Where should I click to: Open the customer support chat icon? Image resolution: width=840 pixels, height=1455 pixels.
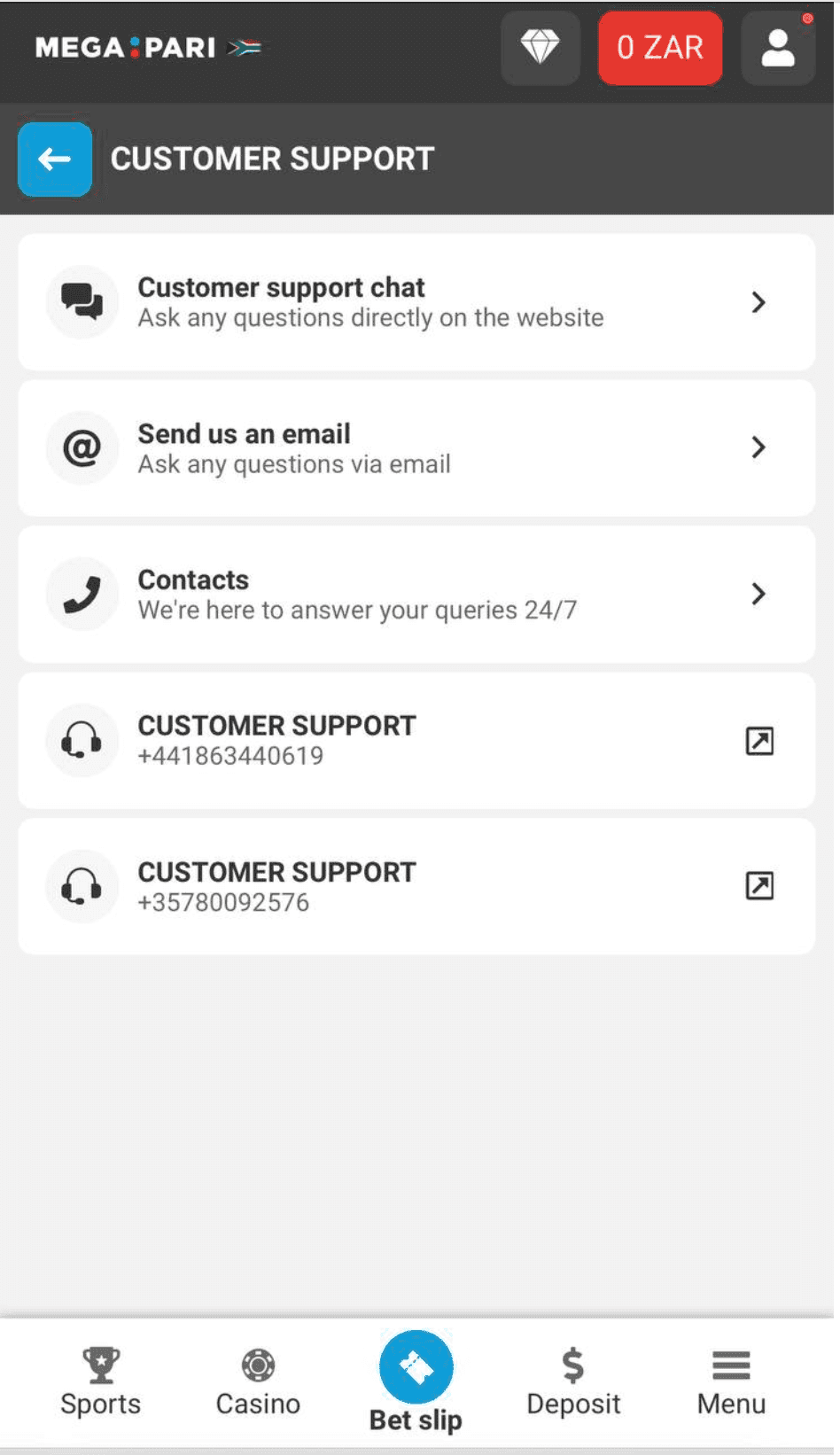pyautogui.click(x=82, y=301)
